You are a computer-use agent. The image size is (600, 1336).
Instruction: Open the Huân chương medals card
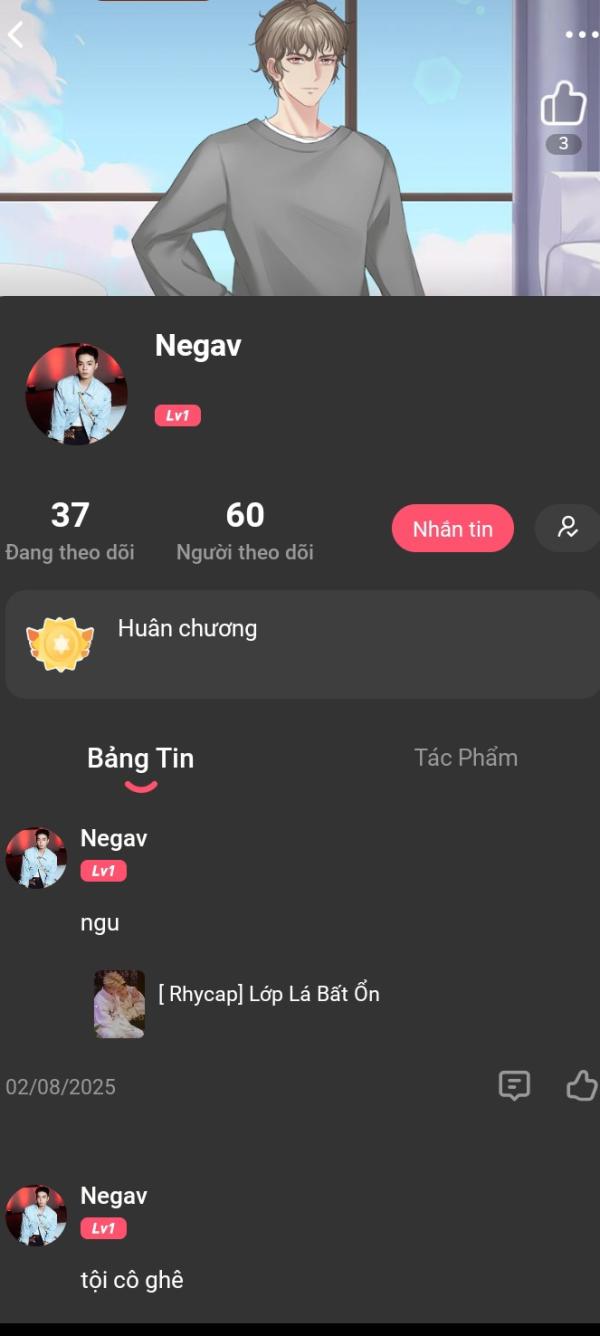tap(303, 644)
